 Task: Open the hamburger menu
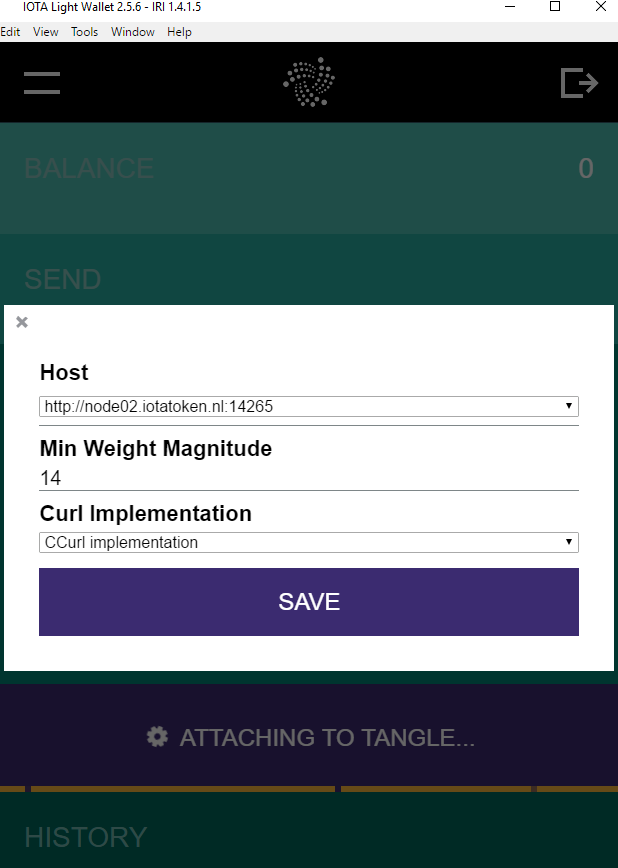pyautogui.click(x=42, y=82)
